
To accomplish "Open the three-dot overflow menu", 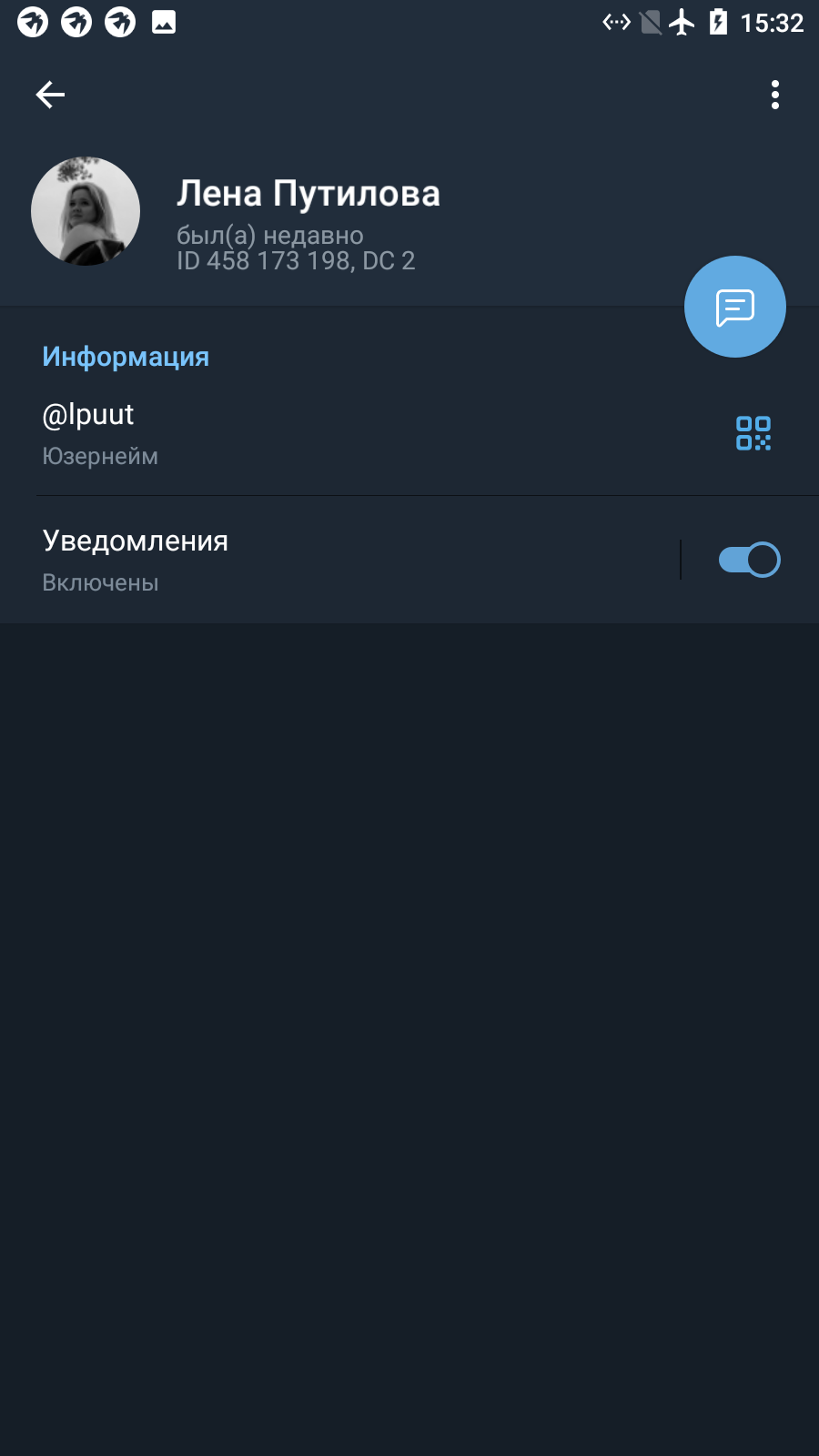I will (774, 95).
